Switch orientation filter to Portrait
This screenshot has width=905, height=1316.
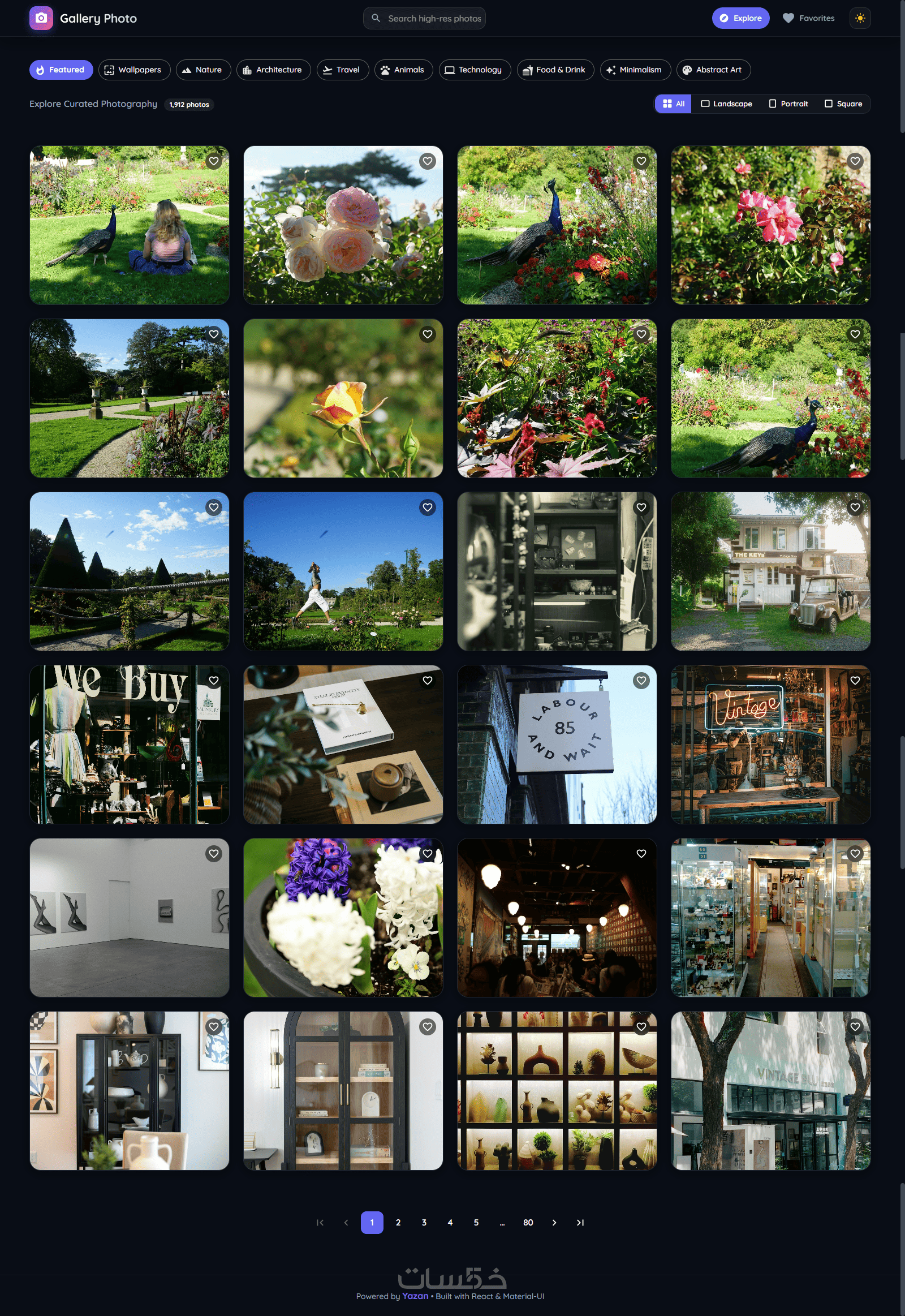(x=788, y=104)
